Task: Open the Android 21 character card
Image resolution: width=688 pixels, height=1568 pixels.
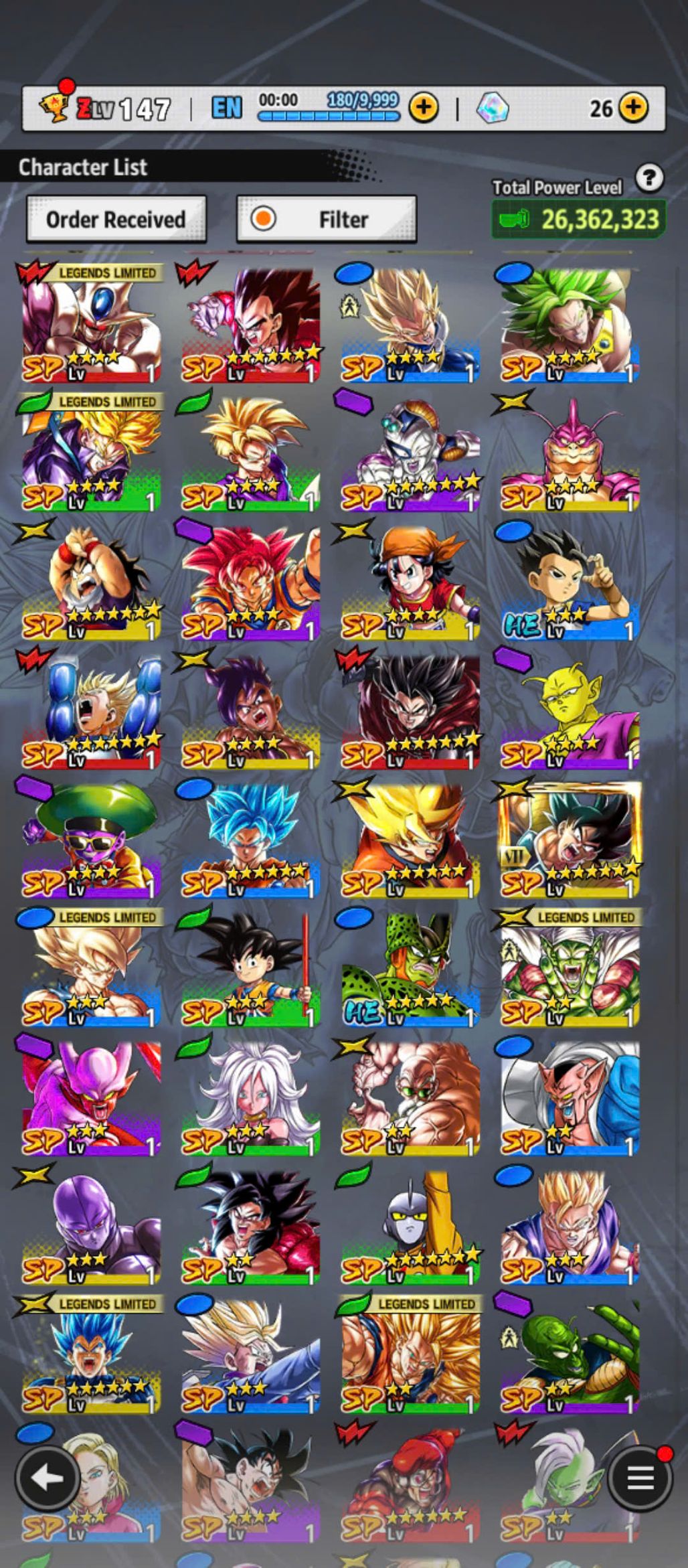Action: tap(250, 1098)
